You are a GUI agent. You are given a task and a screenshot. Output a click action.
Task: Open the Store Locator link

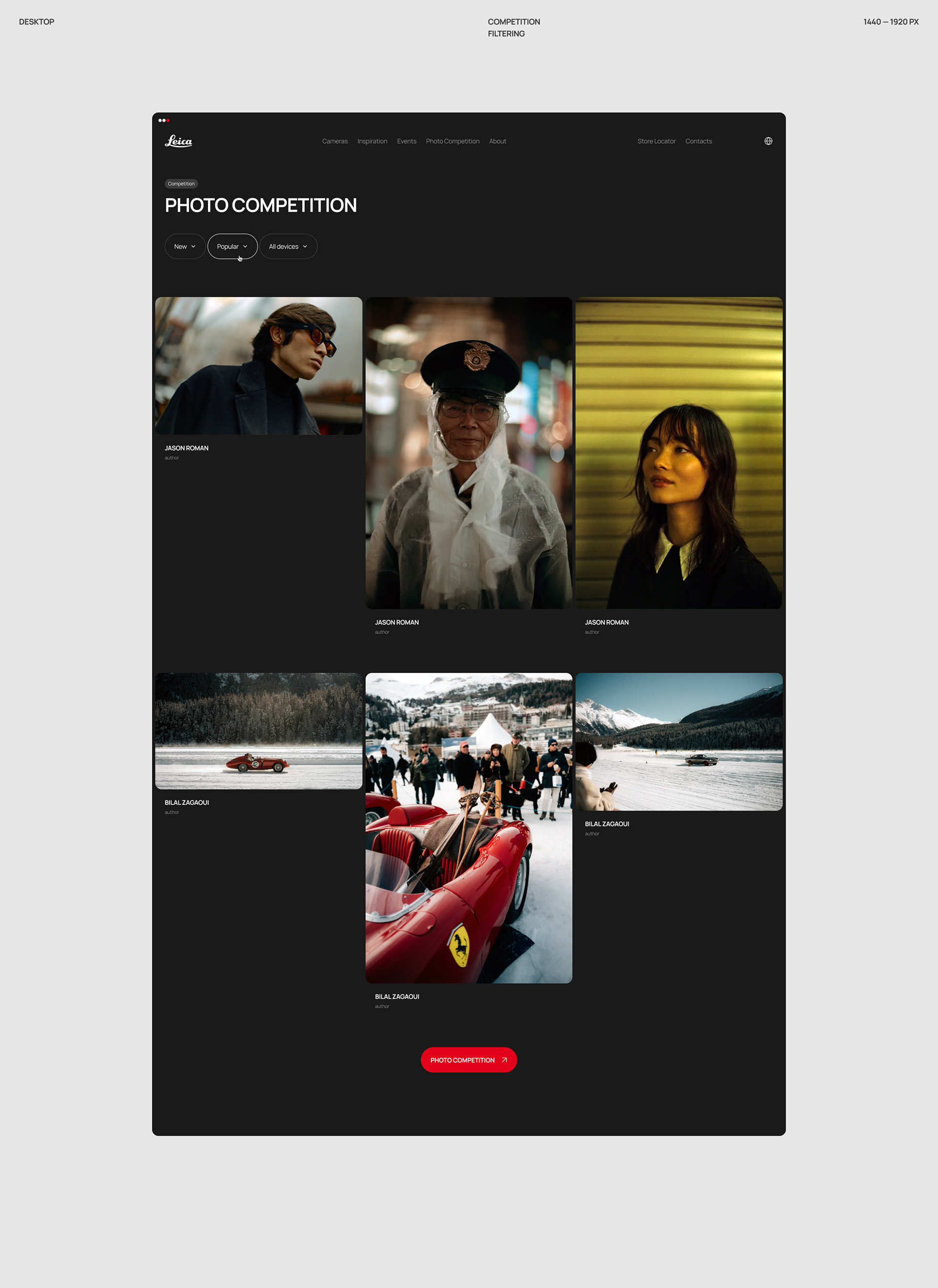point(656,141)
